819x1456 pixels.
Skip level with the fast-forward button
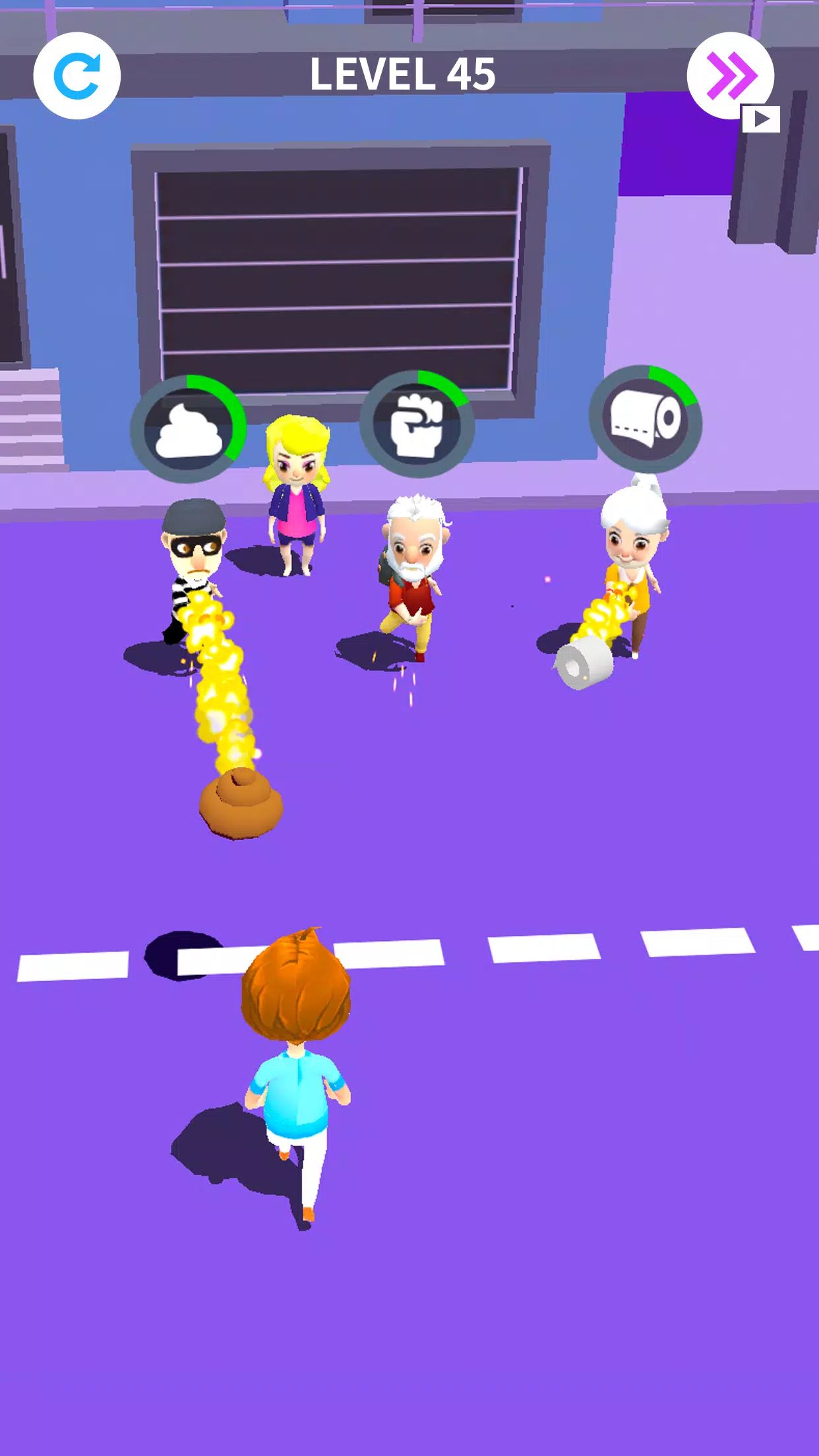(730, 76)
